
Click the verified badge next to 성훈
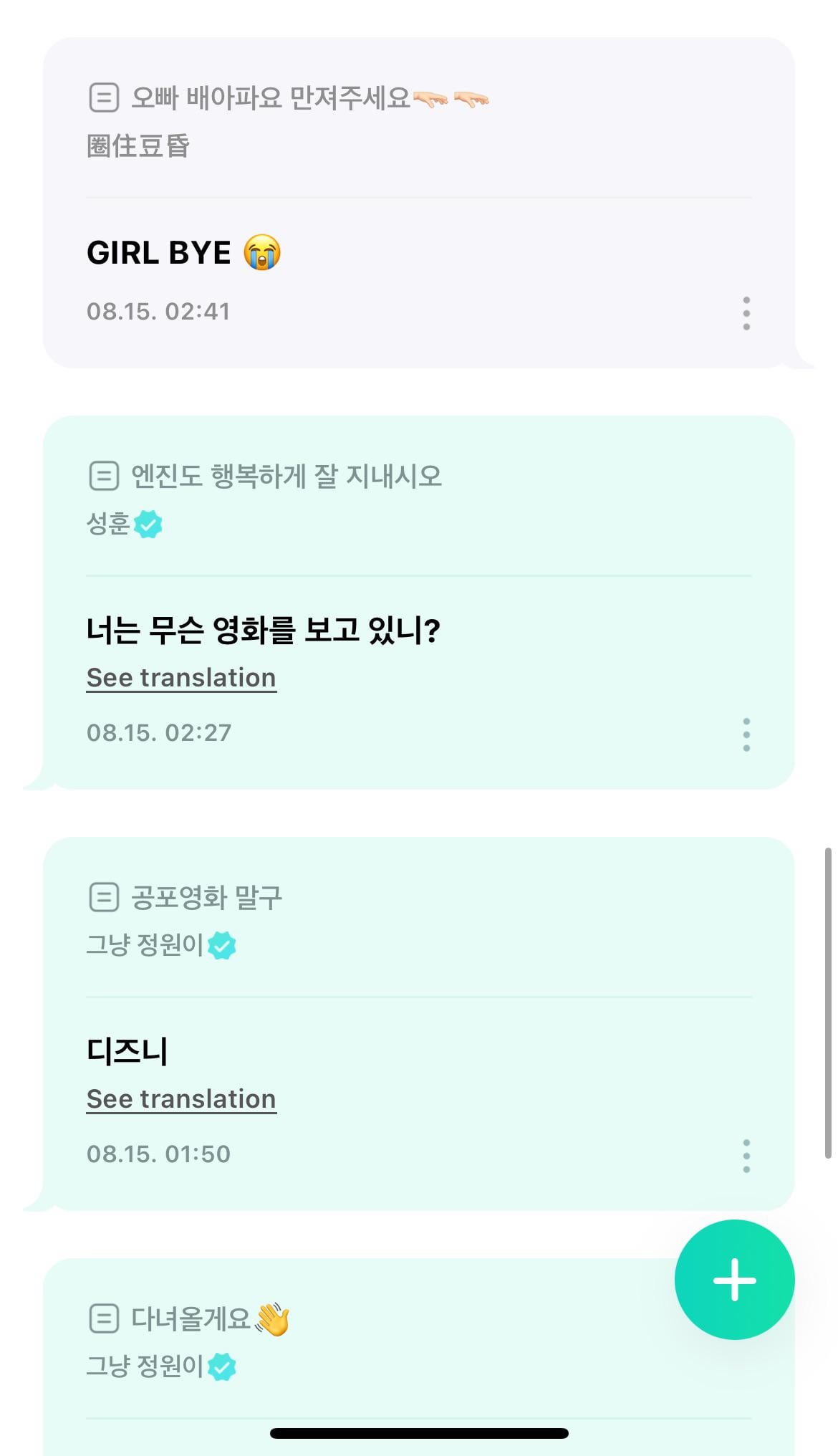148,525
